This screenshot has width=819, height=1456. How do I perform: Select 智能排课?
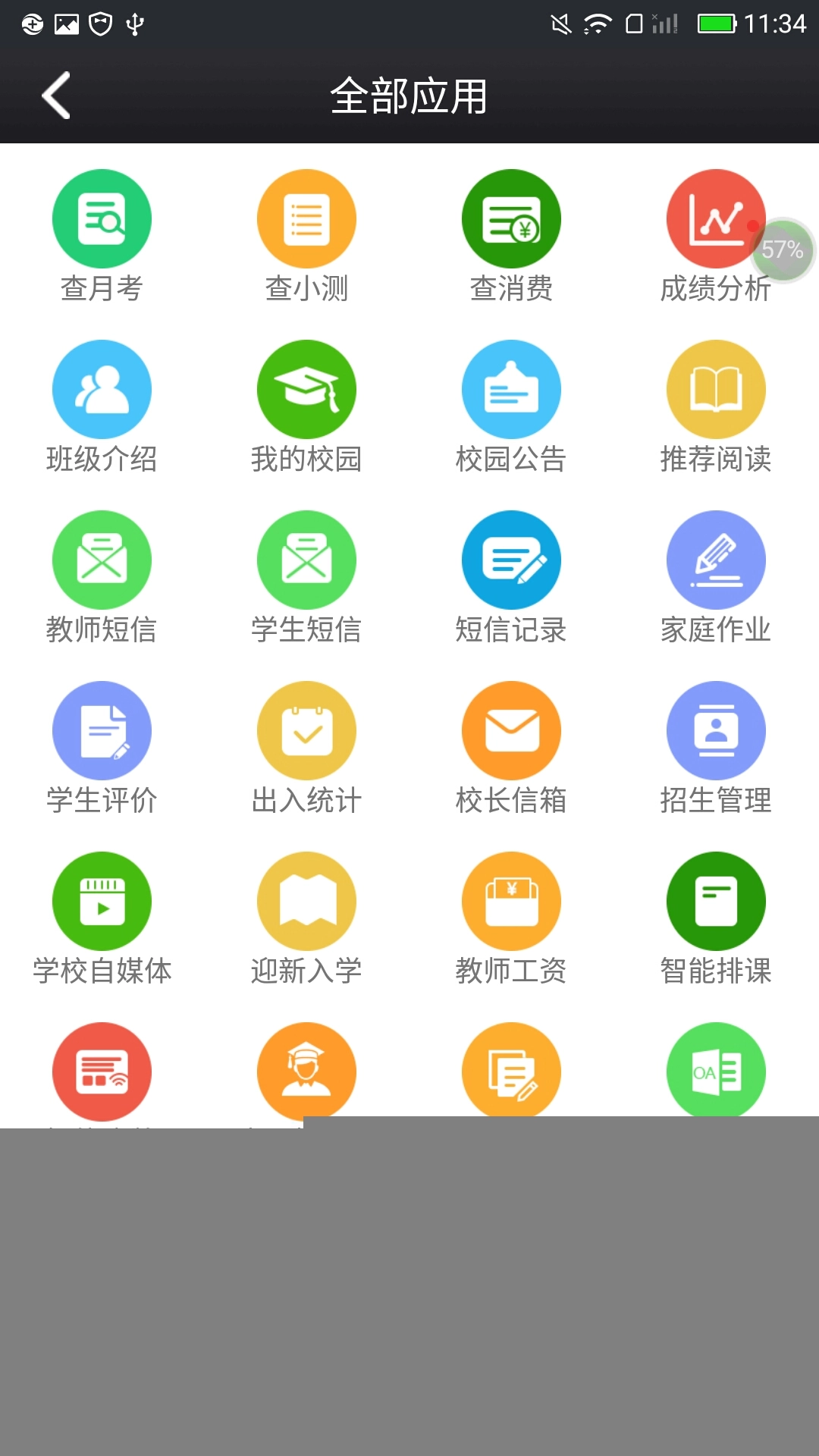coord(715,902)
